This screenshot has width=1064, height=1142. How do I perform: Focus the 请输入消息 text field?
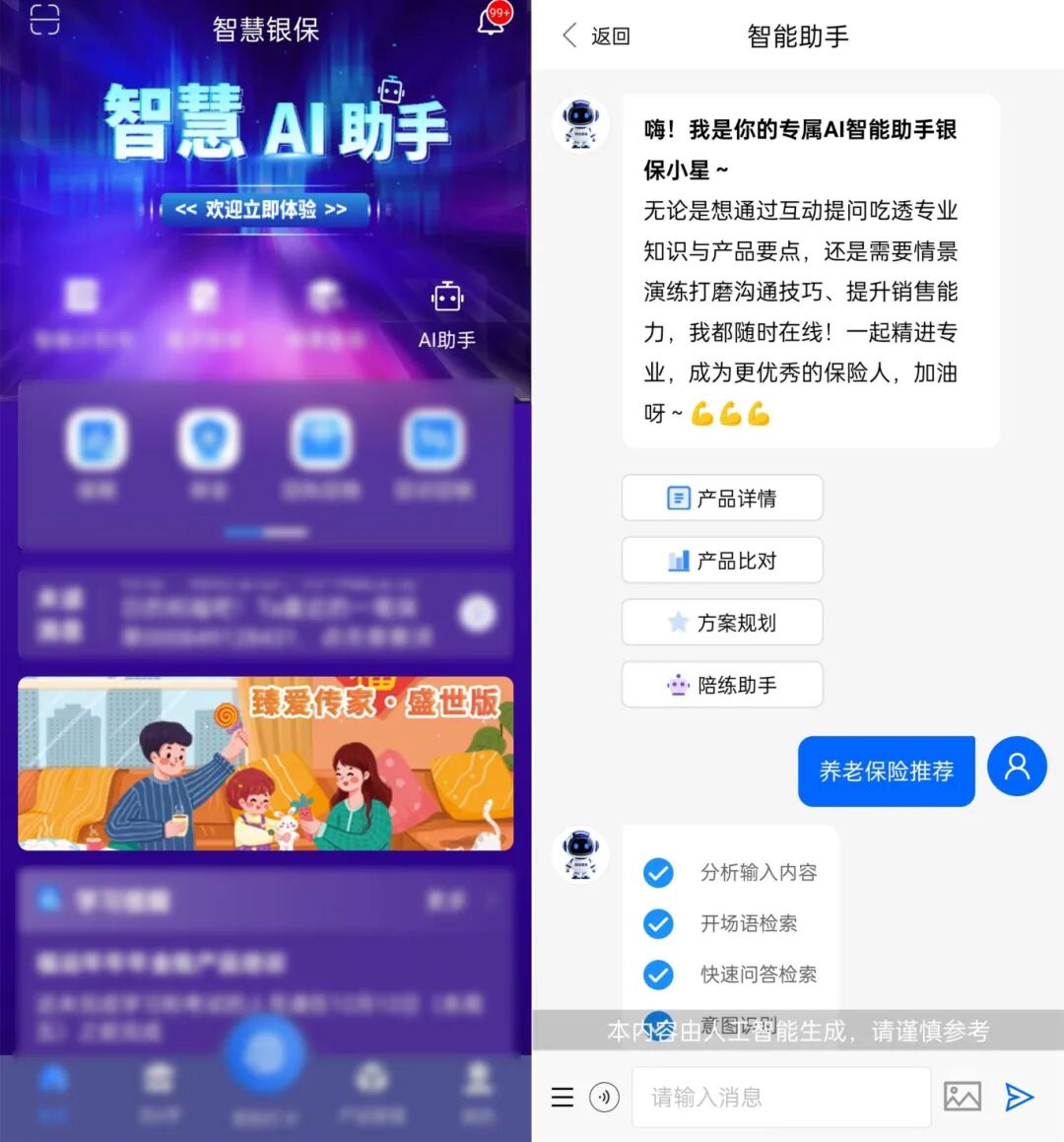click(x=780, y=1097)
